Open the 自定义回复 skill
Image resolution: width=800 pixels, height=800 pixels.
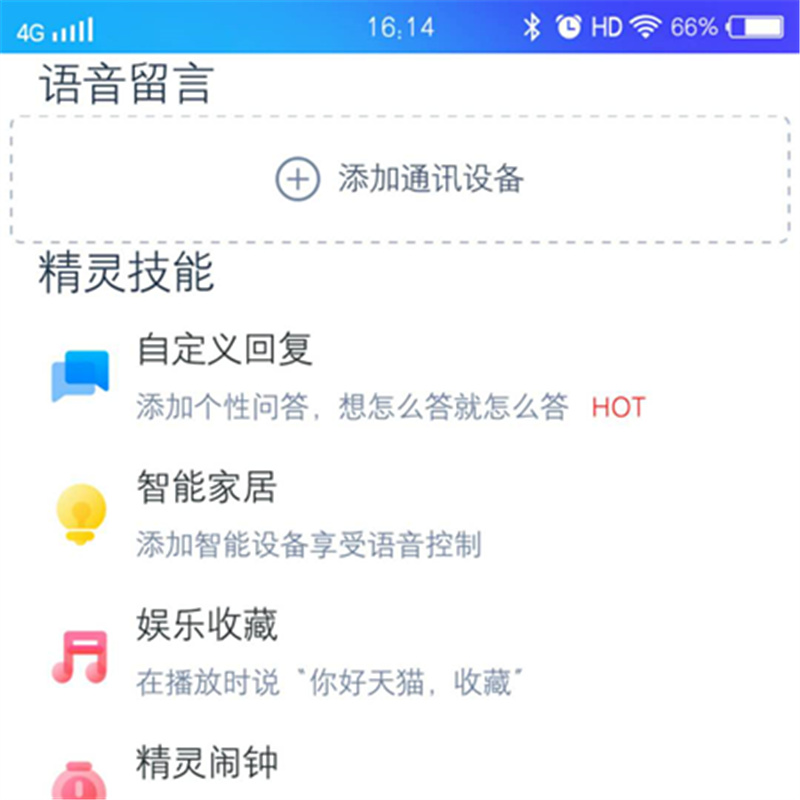[x=225, y=350]
